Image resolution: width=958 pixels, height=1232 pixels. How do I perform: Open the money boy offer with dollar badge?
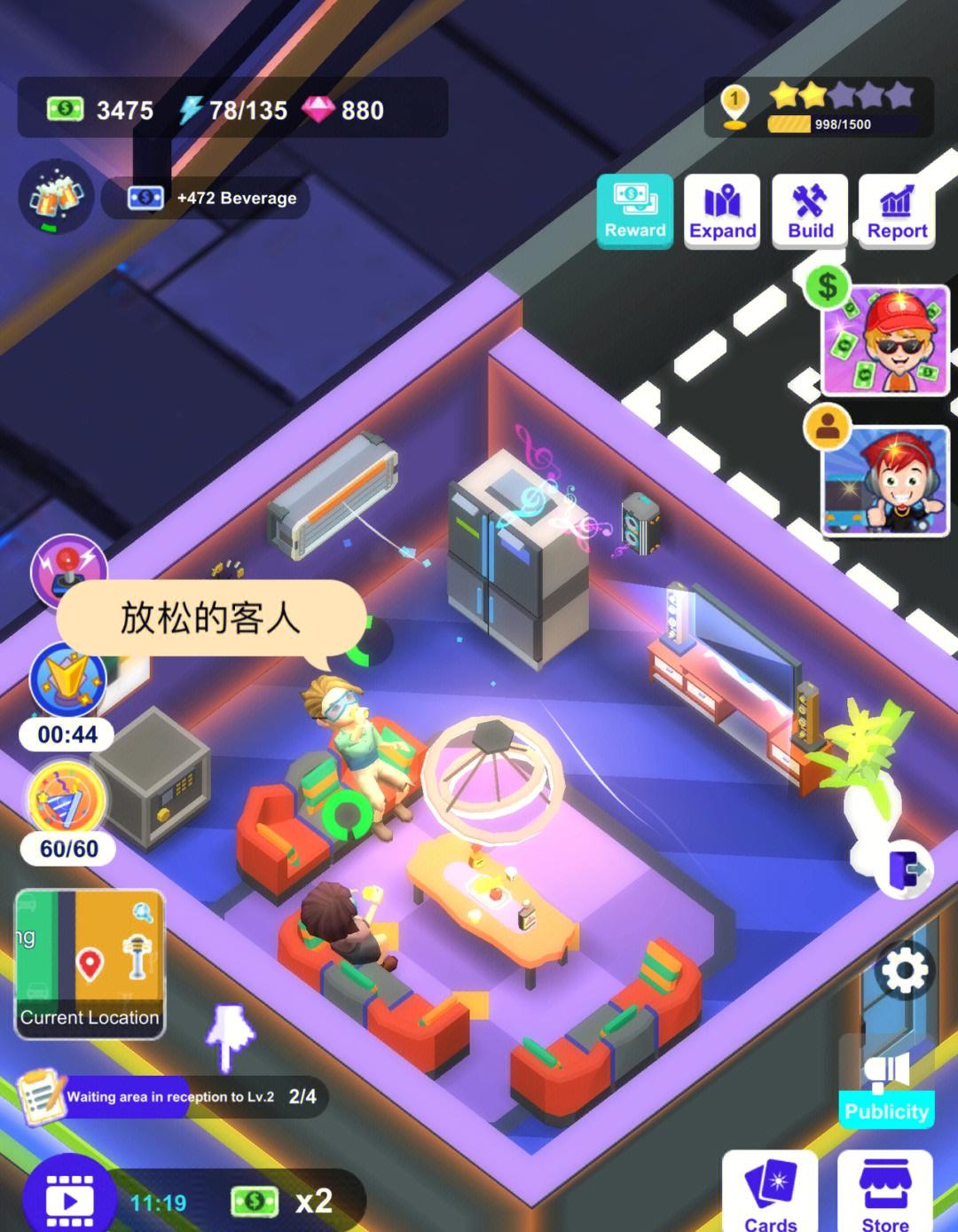pyautogui.click(x=883, y=341)
